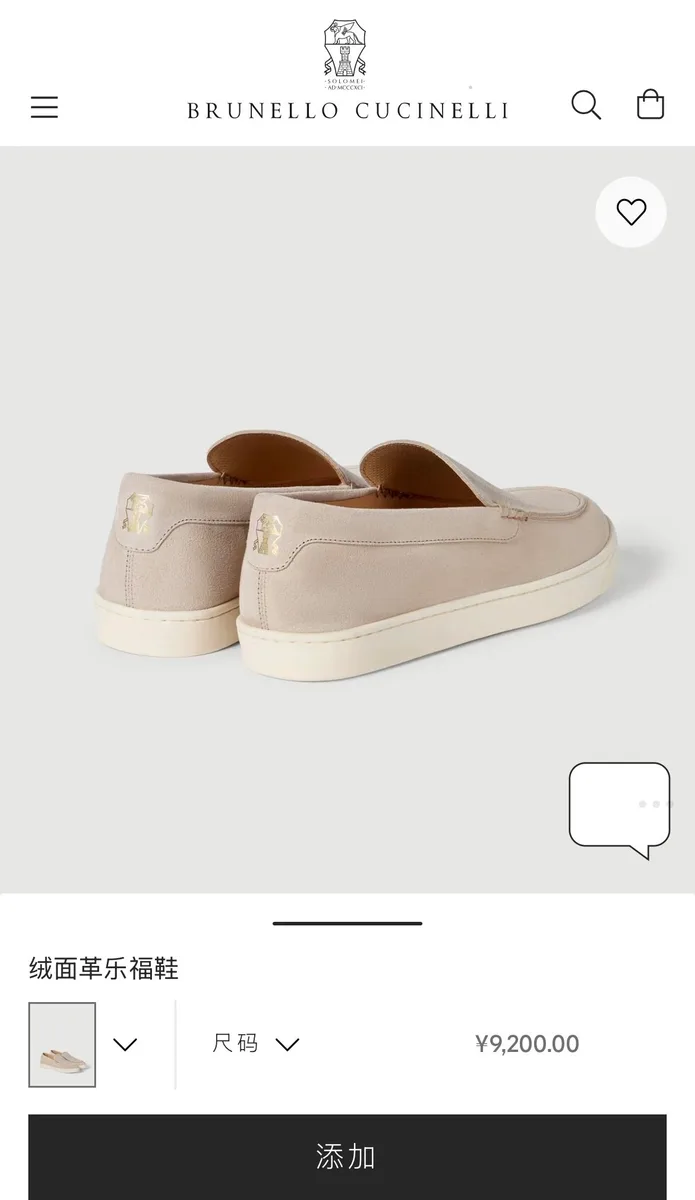Open the shopping bag

coord(650,105)
